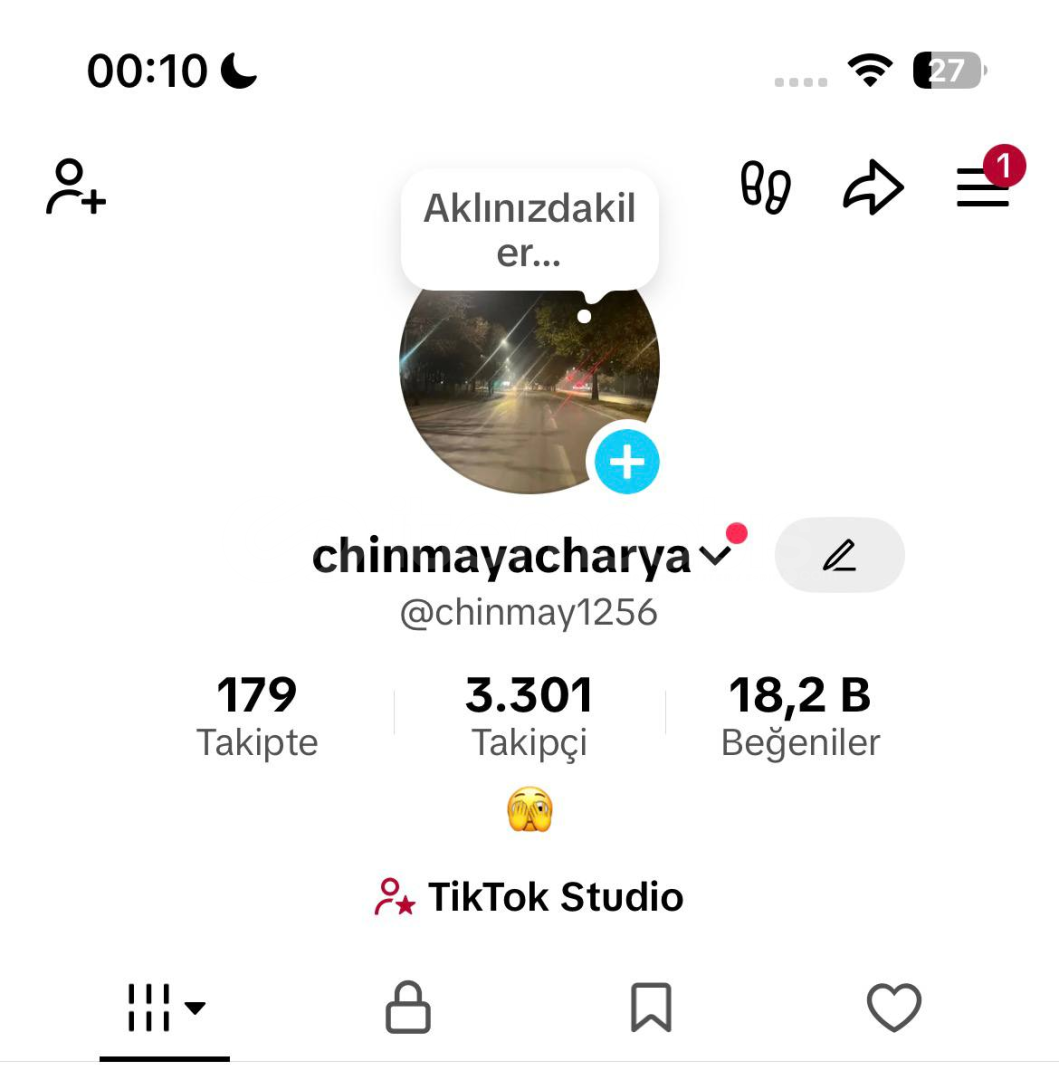Open the add friends icon
This screenshot has width=1059, height=1080.
(x=76, y=187)
